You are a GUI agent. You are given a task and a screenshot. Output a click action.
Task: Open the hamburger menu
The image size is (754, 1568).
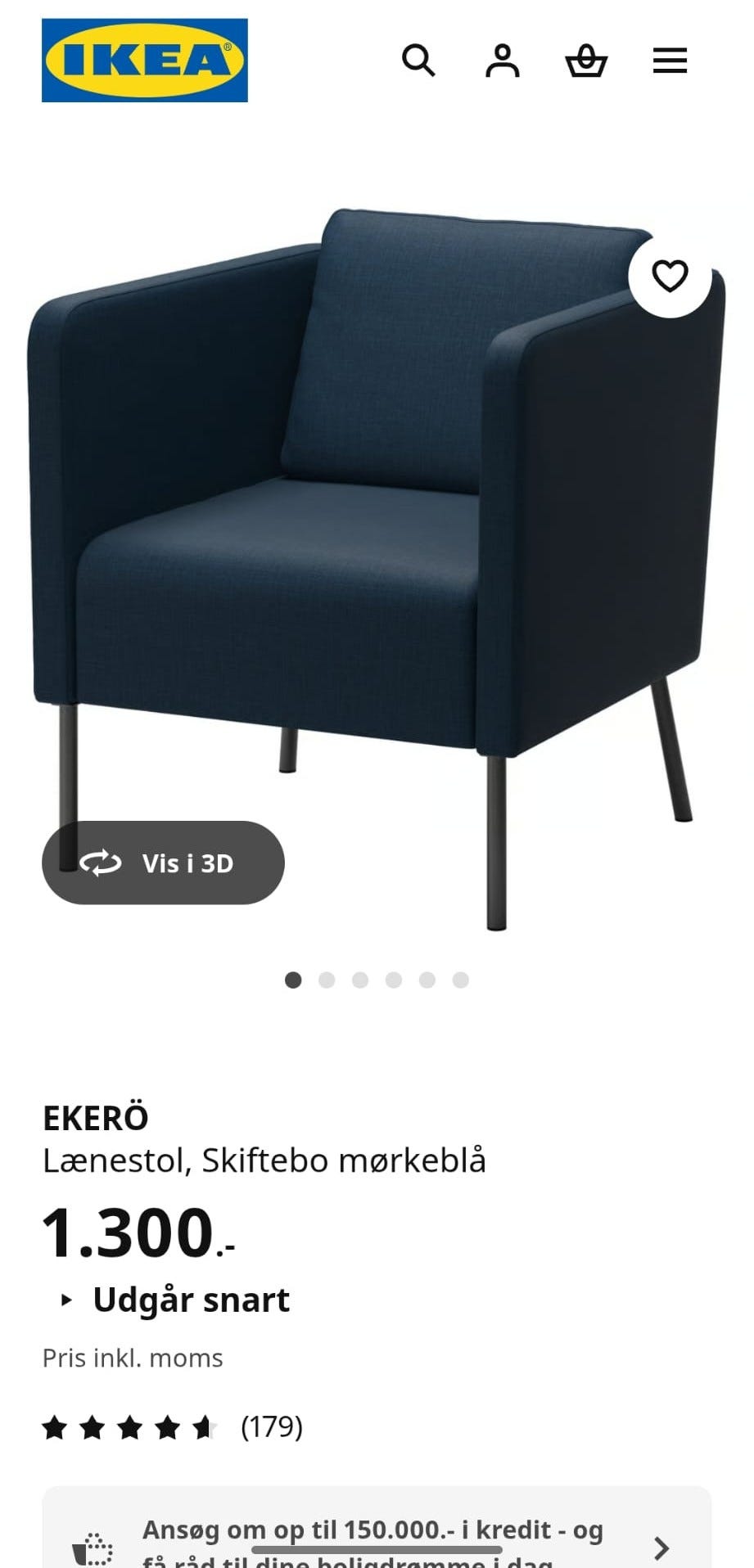tap(670, 61)
